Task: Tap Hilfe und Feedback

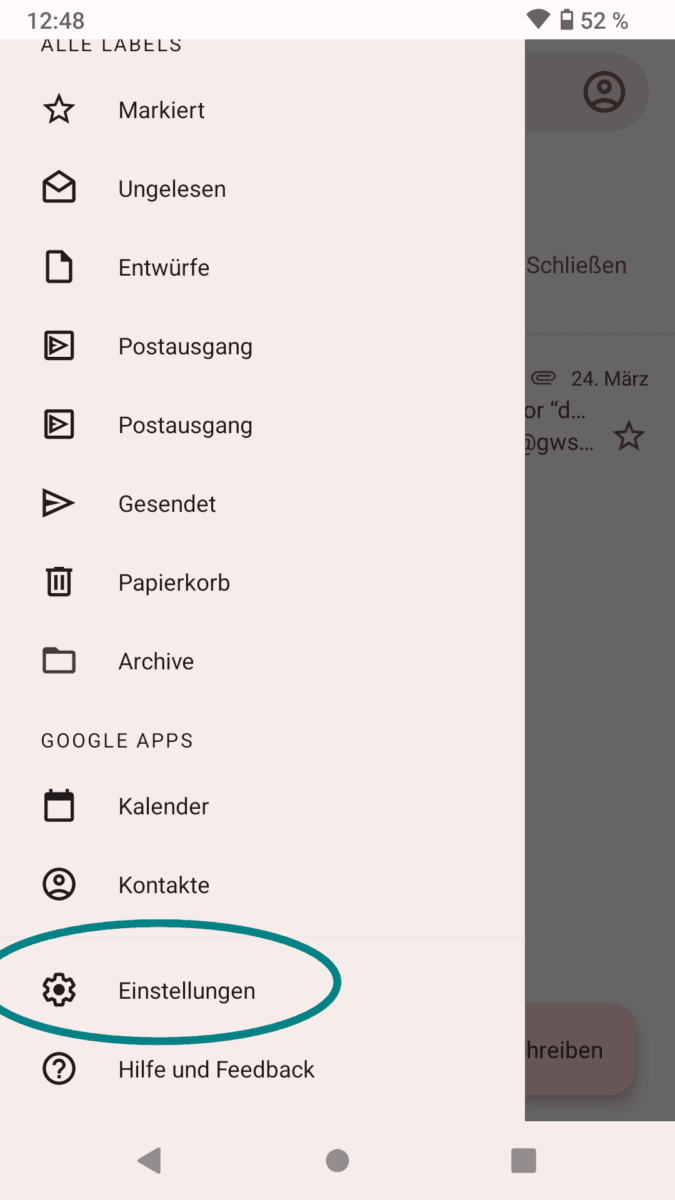Action: click(x=216, y=1070)
